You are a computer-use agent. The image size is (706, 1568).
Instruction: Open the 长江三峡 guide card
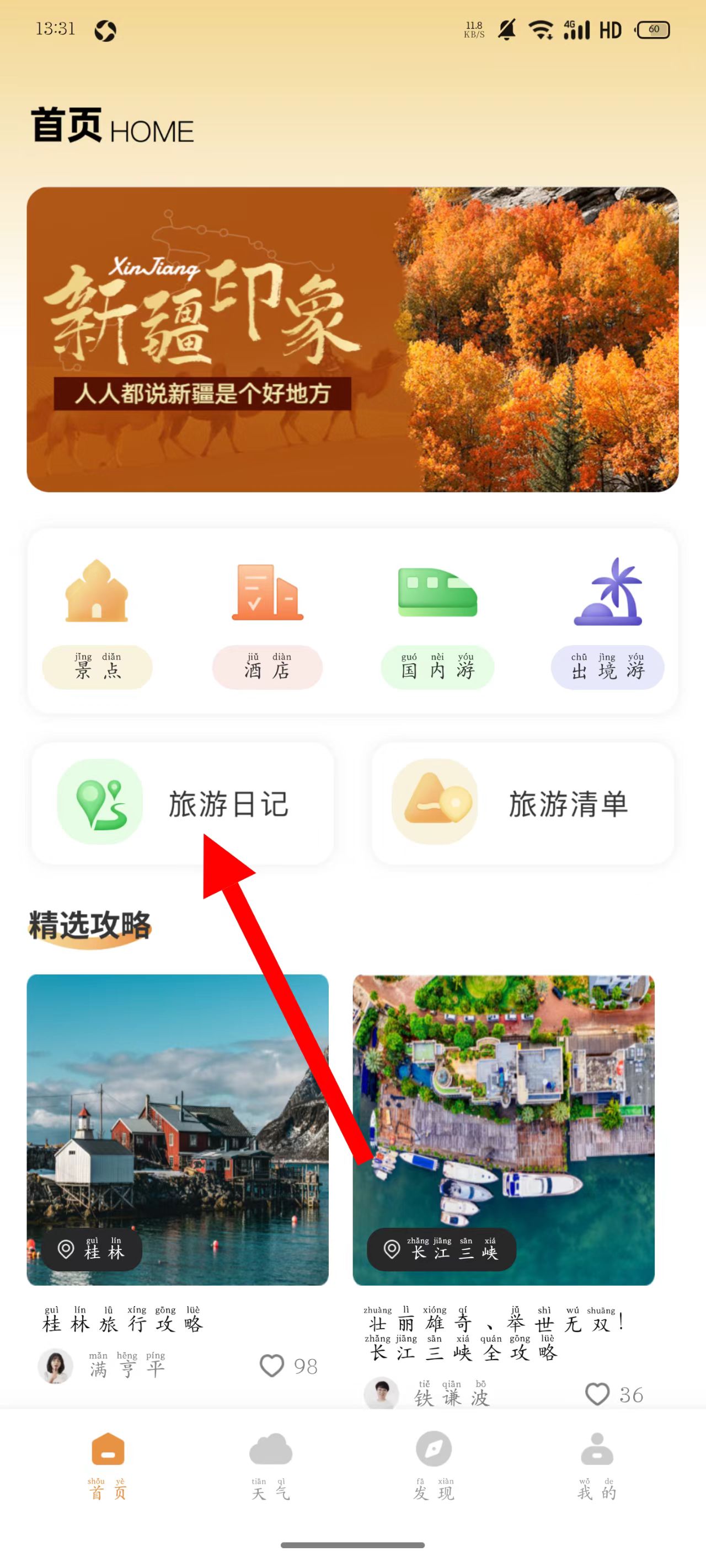503,1129
